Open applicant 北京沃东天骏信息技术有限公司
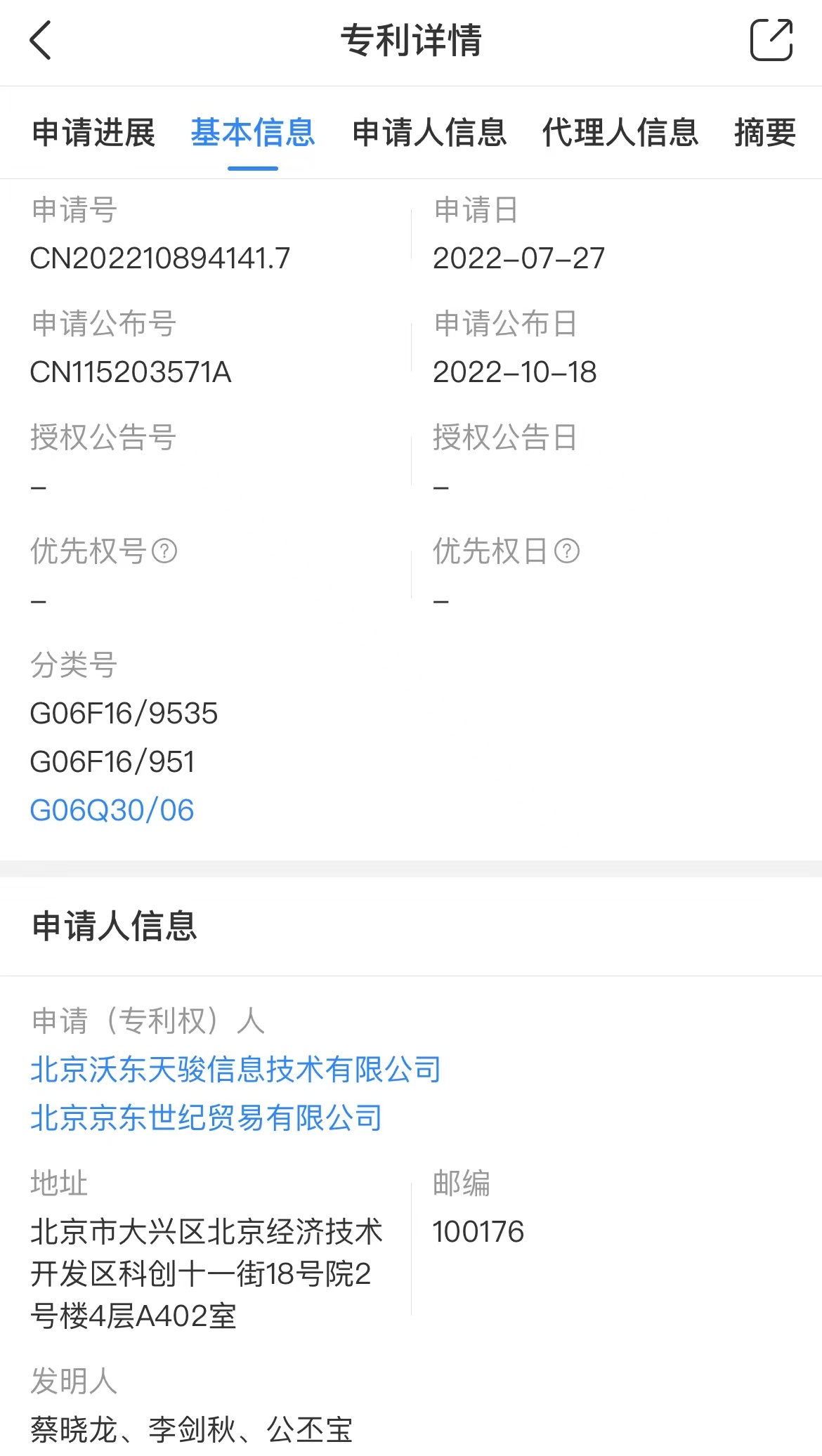 (x=236, y=1069)
